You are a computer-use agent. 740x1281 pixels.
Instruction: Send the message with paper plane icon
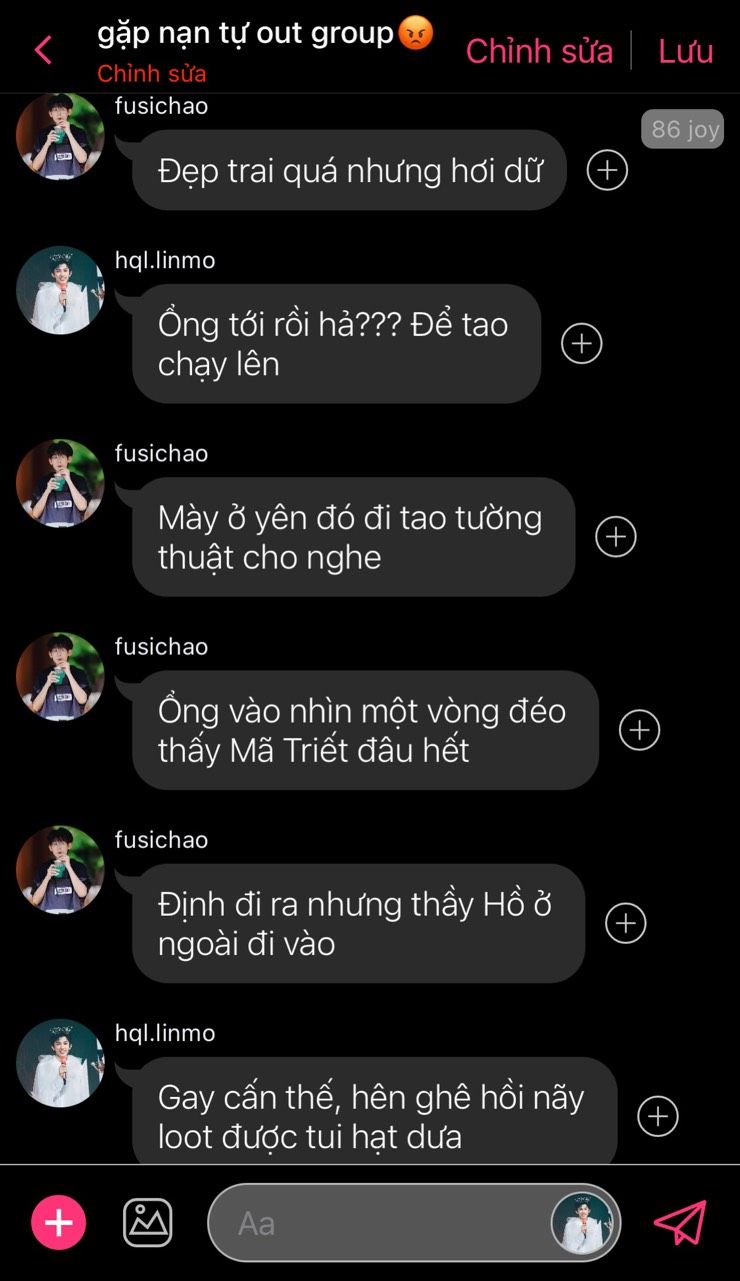point(681,1222)
